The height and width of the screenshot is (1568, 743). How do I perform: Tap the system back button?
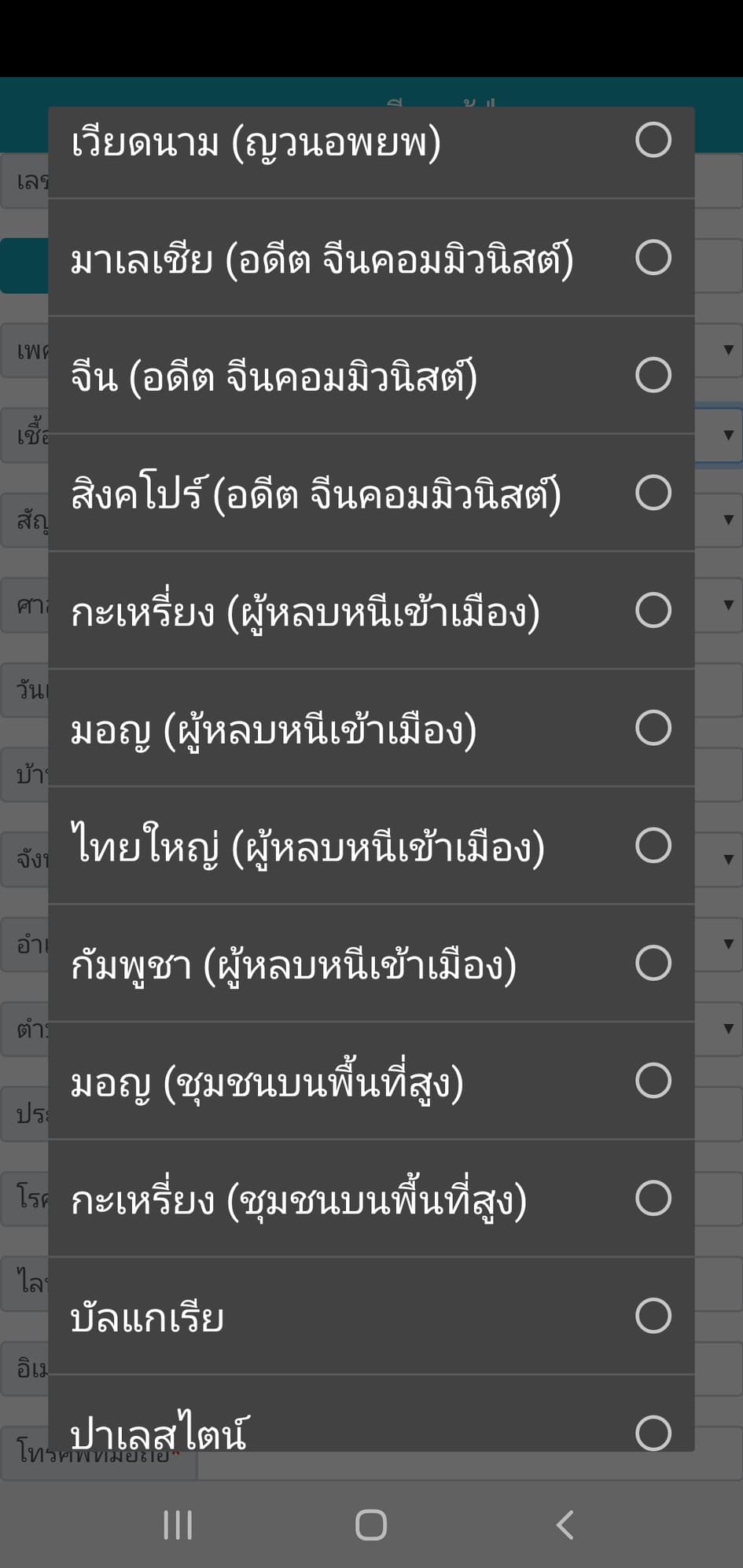pyautogui.click(x=565, y=1526)
